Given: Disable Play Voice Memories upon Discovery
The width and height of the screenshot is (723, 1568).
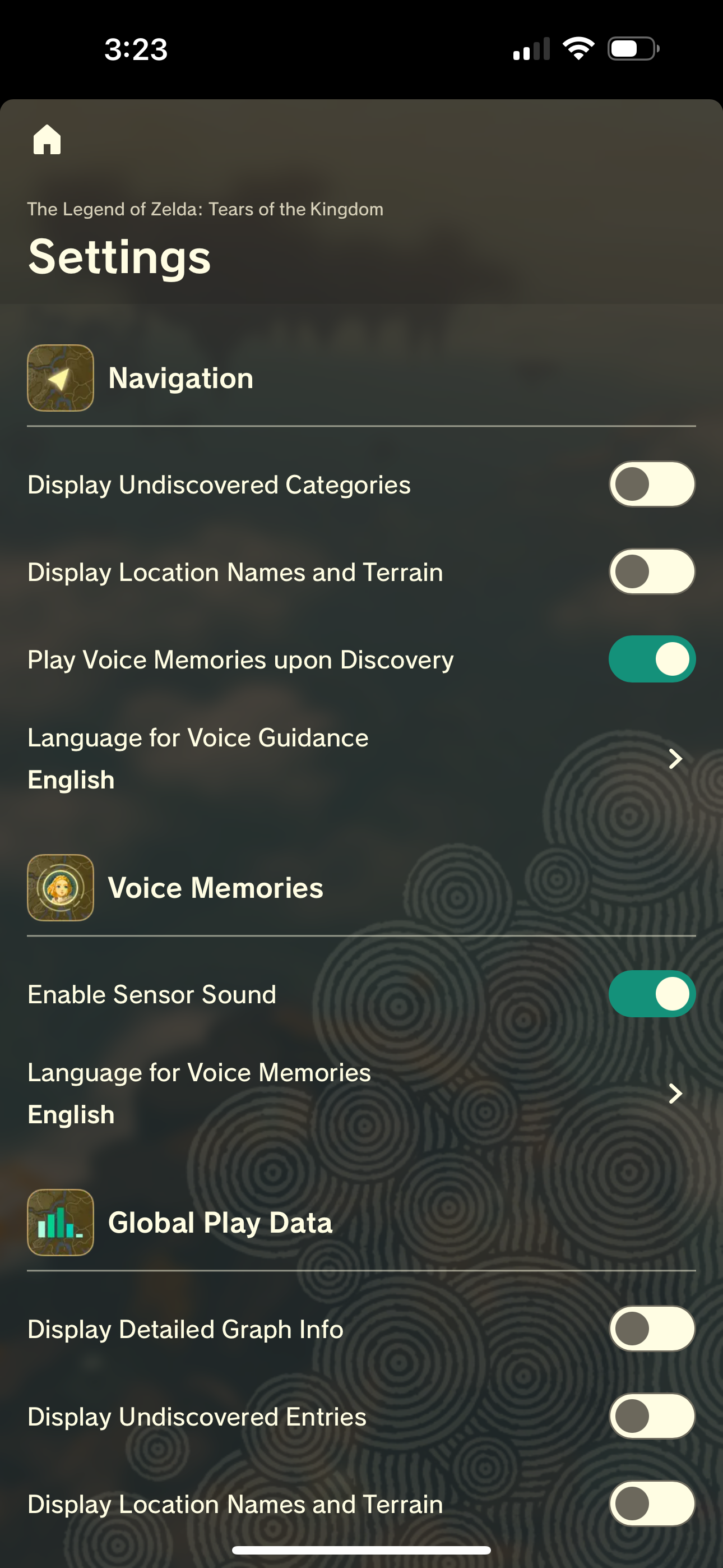Looking at the screenshot, I should [x=652, y=659].
